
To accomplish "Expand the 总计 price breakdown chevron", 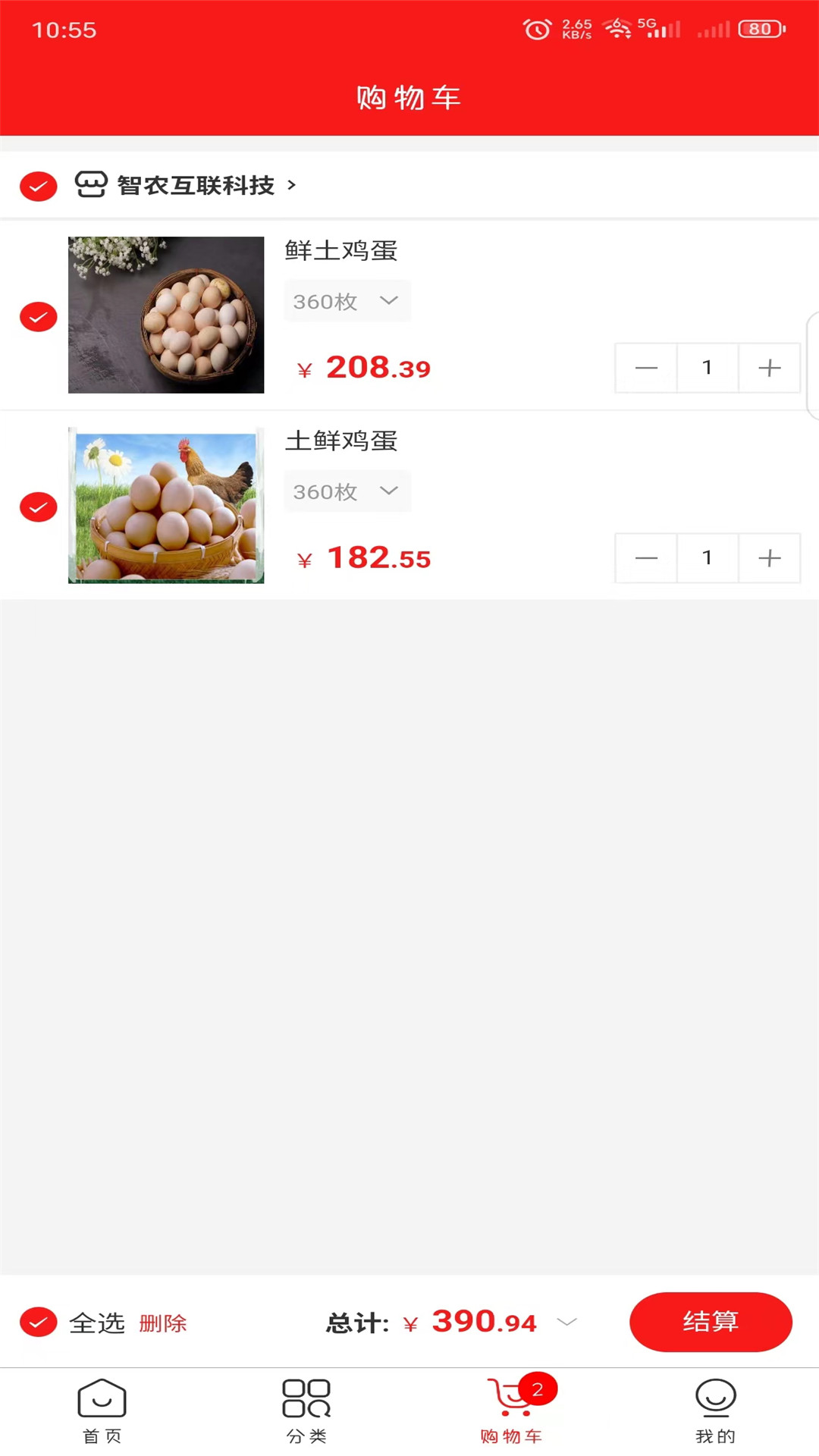I will [x=566, y=1322].
